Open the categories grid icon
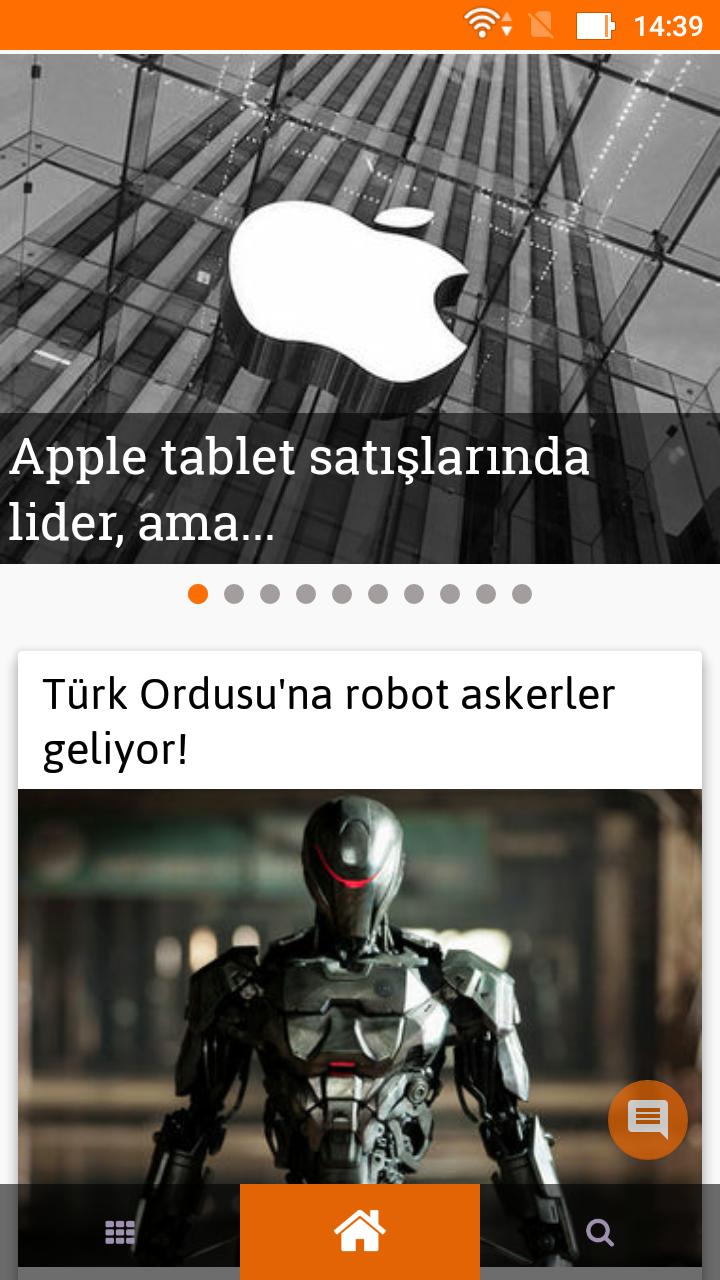Screen dimensions: 720x1280 click(x=120, y=1232)
